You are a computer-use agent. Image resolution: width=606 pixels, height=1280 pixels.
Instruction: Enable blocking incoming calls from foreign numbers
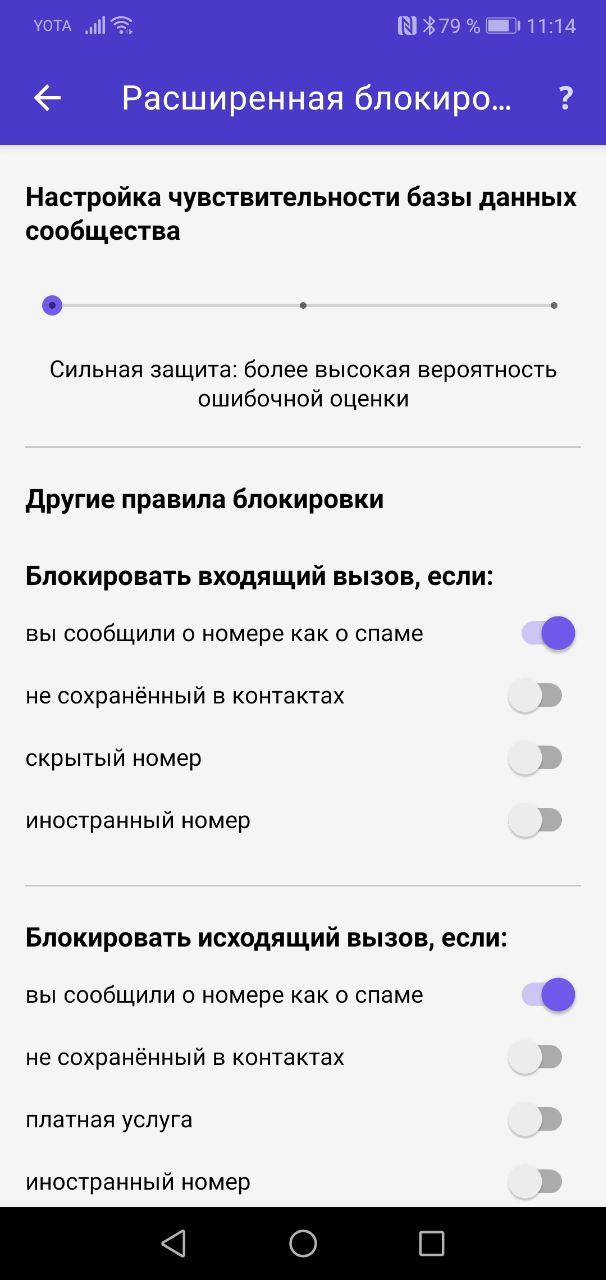click(537, 821)
